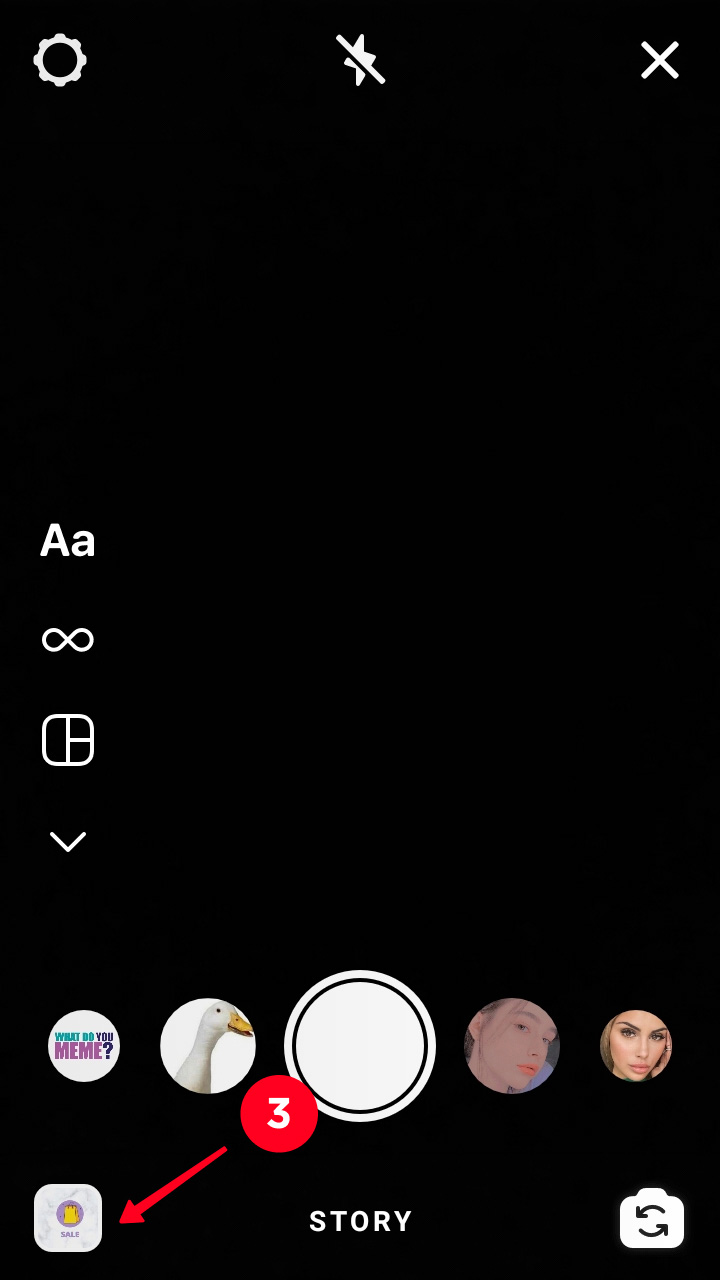Select the white duck filter
Image resolution: width=720 pixels, height=1280 pixels.
[208, 1046]
